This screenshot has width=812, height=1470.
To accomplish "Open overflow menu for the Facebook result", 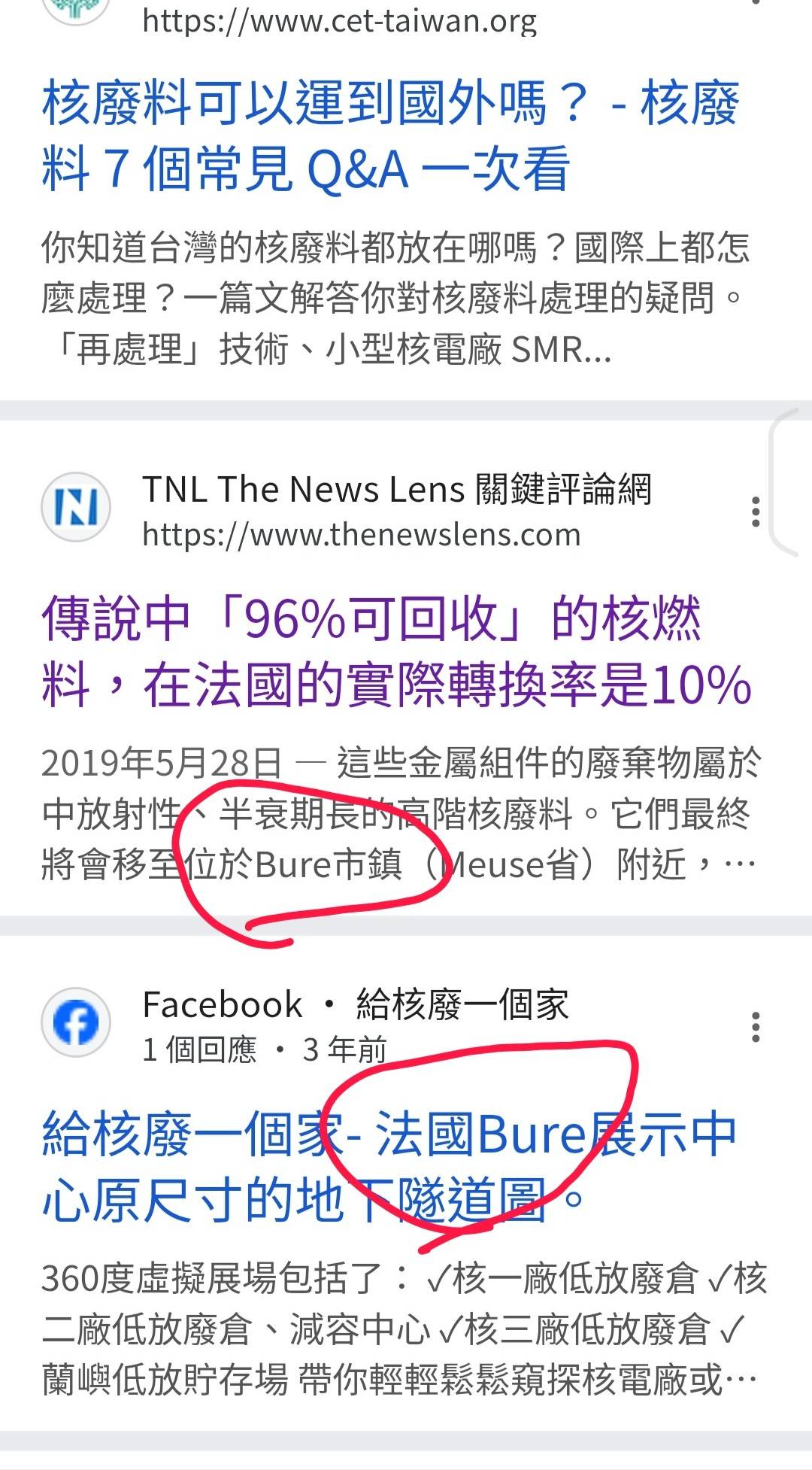I will point(756,1027).
